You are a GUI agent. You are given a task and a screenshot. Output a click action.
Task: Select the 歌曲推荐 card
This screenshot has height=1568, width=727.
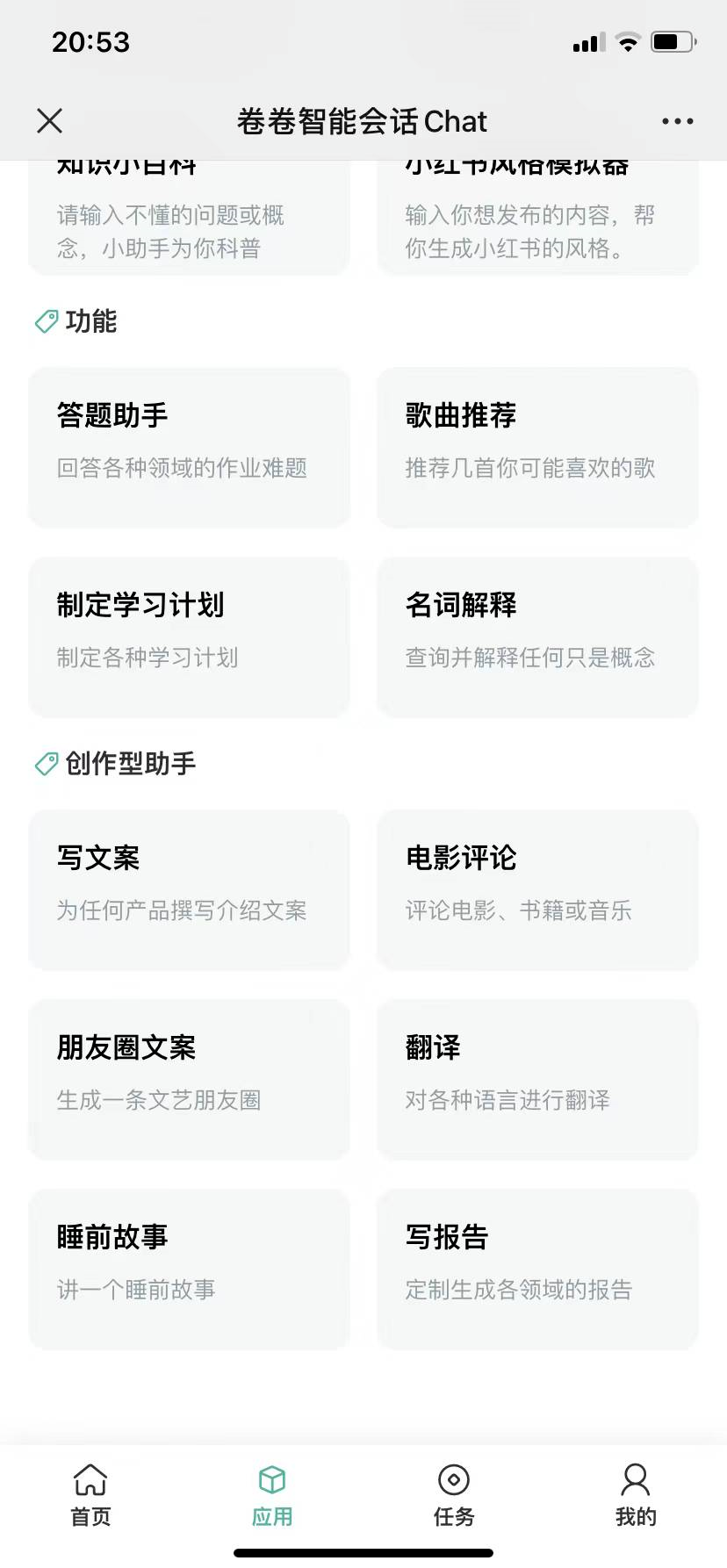(x=537, y=447)
